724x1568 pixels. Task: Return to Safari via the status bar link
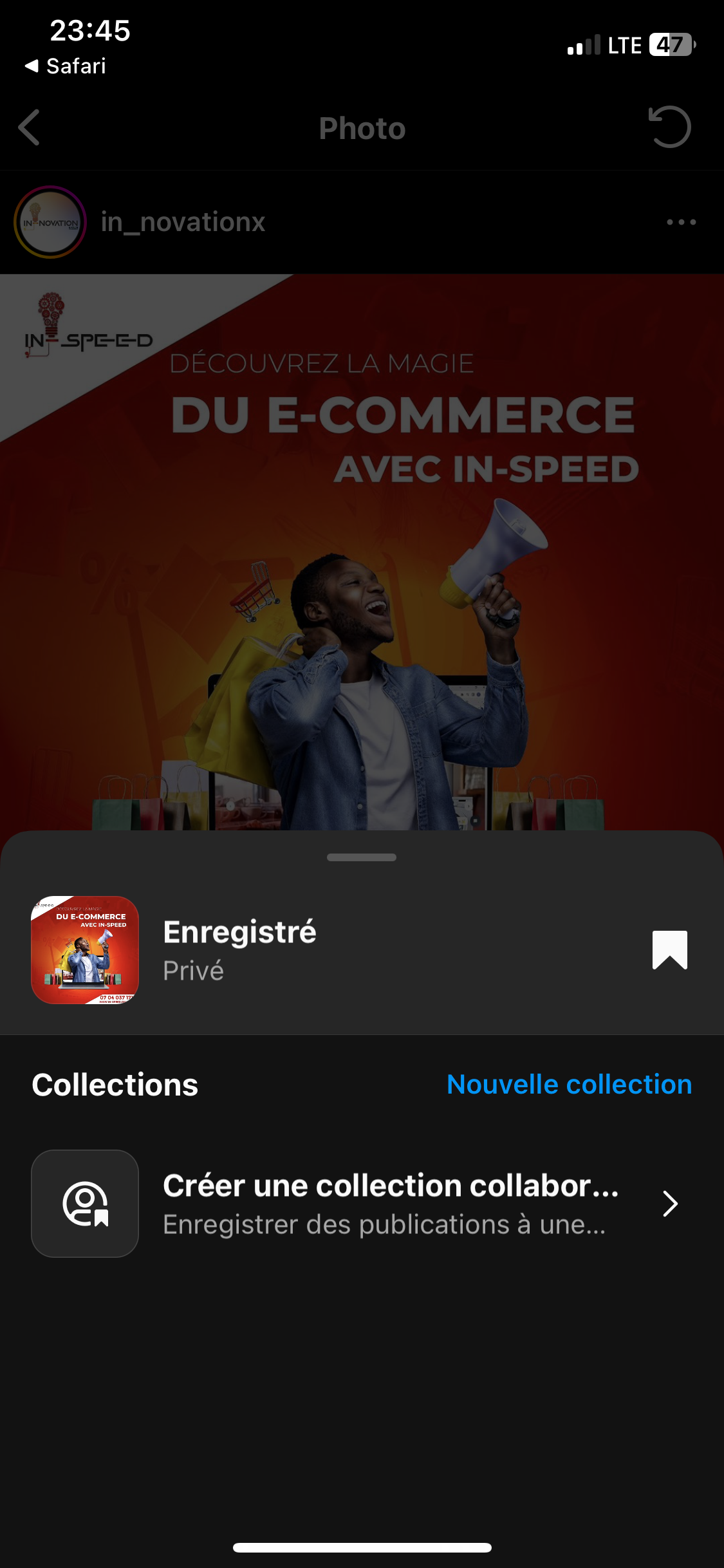pos(66,66)
